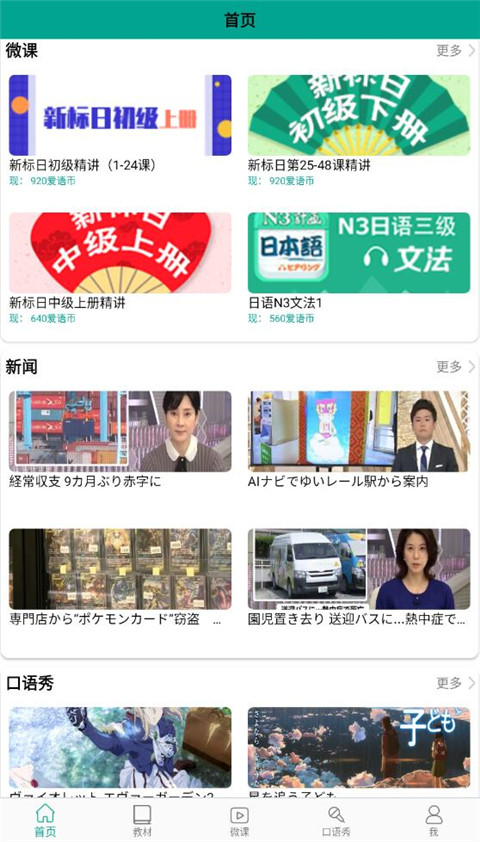480x842 pixels.
Task: Go to the 我 profile tab
Action: [x=434, y=821]
